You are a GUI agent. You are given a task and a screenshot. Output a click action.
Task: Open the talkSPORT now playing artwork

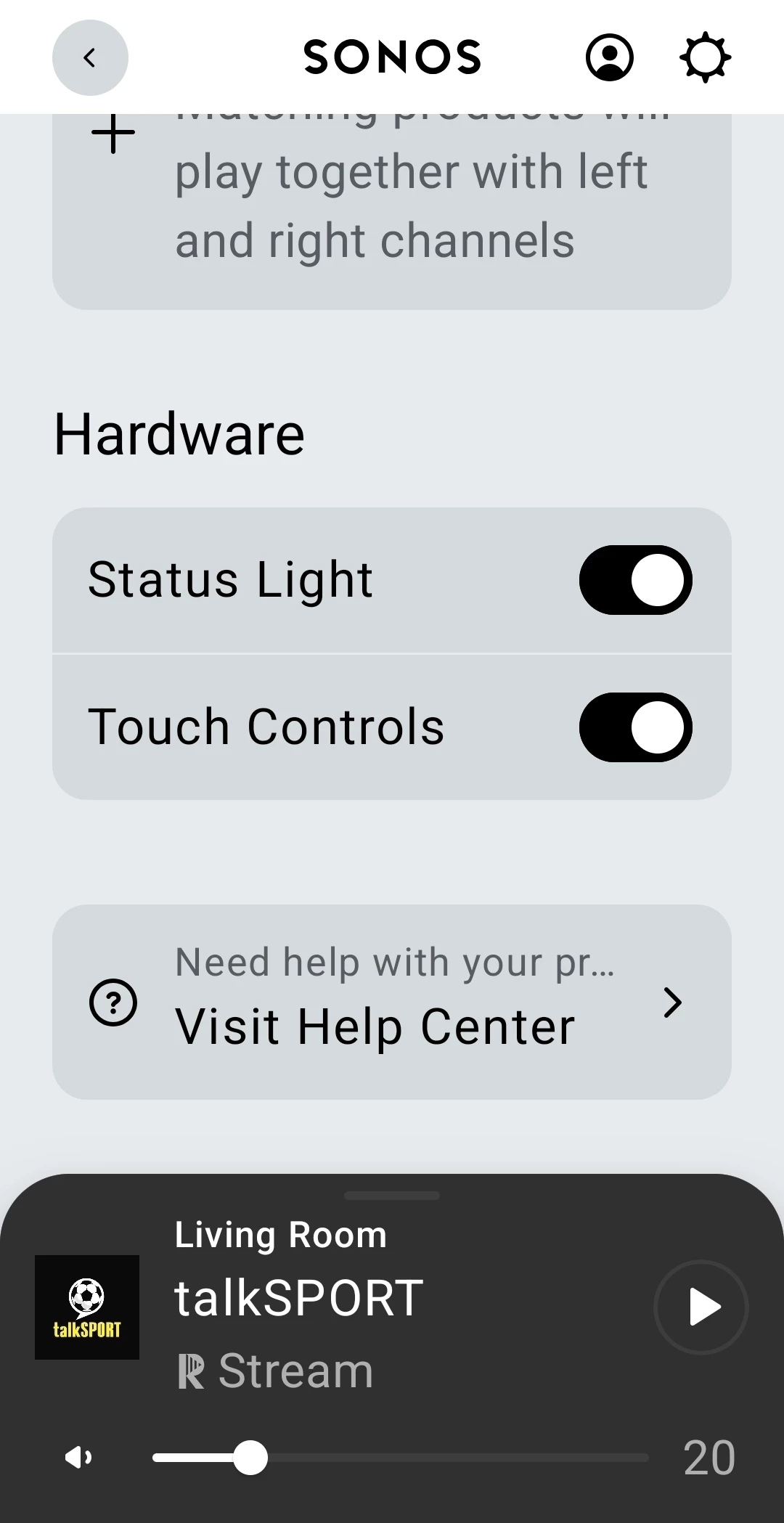point(87,1307)
